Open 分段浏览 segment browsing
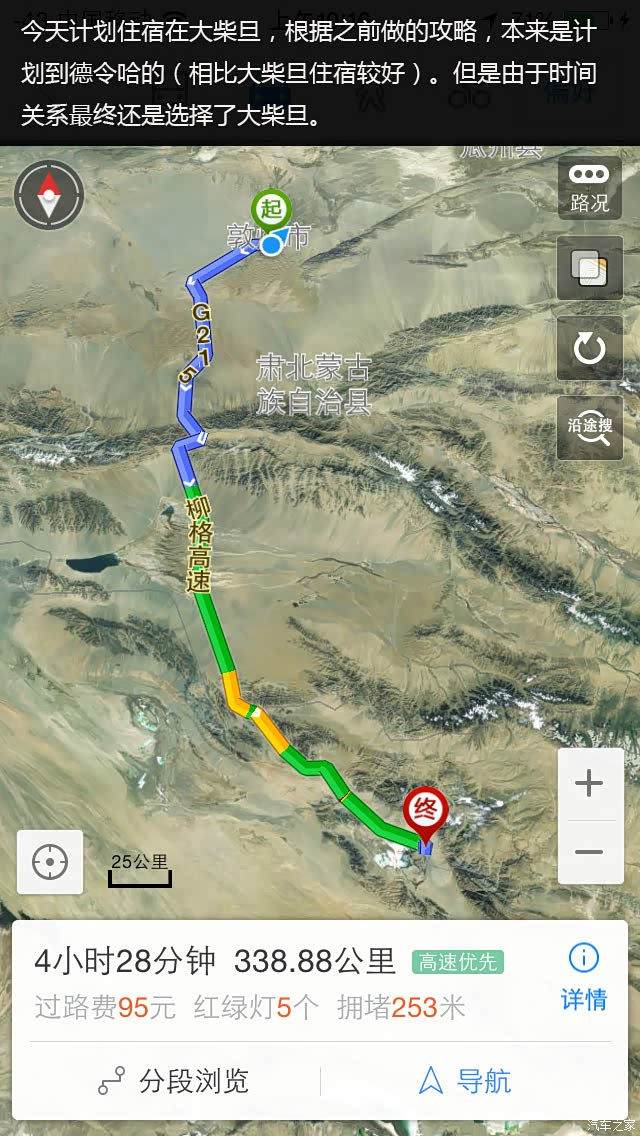Screen dimensions: 640x1136 point(174,1081)
